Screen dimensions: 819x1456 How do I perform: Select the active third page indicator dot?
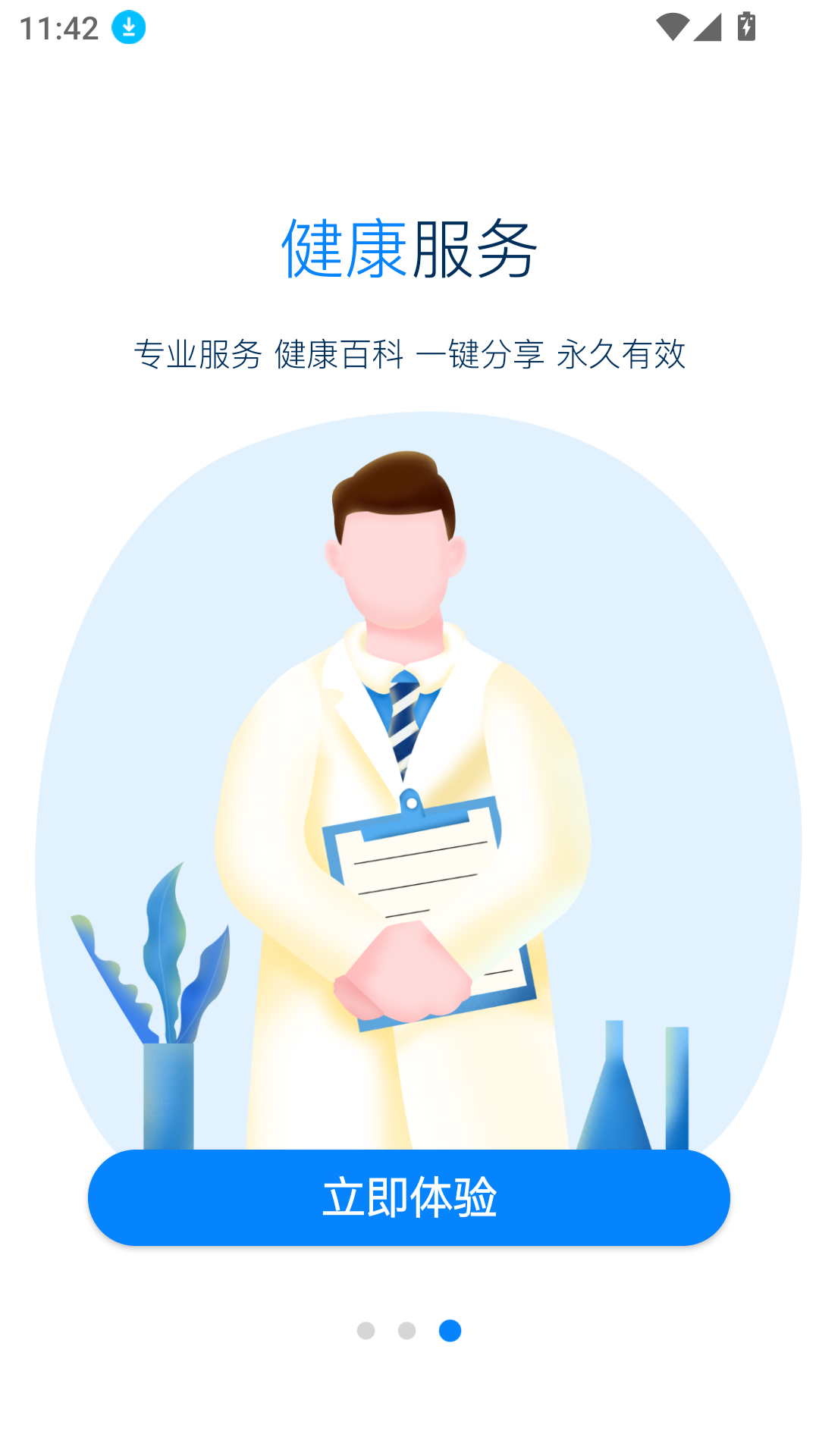450,1332
